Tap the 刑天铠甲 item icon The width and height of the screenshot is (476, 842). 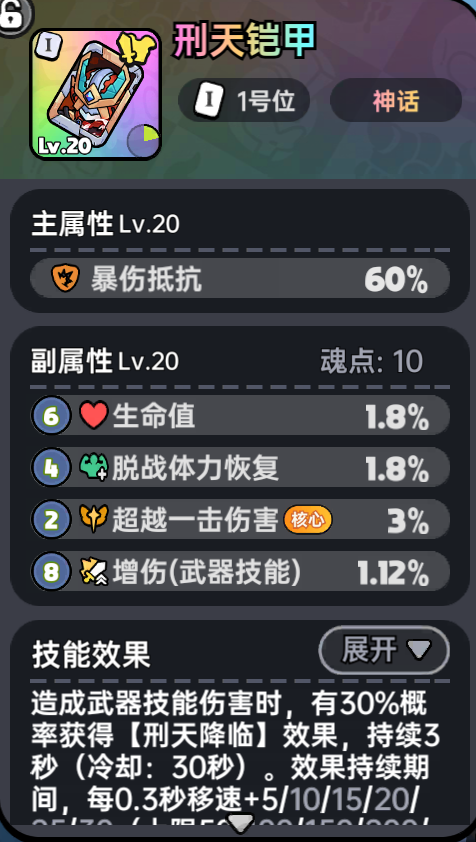(96, 95)
